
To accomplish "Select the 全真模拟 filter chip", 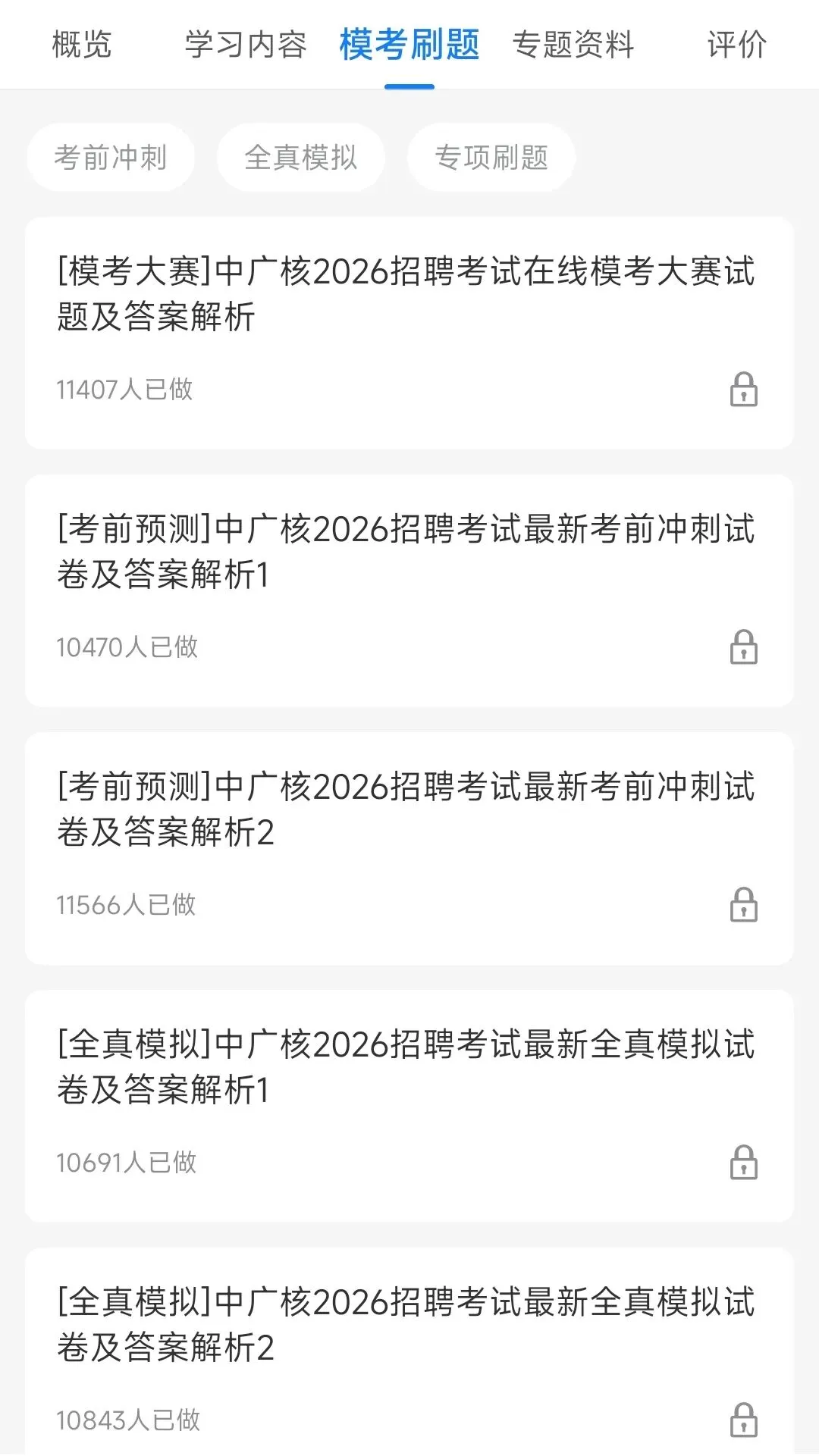I will (301, 158).
